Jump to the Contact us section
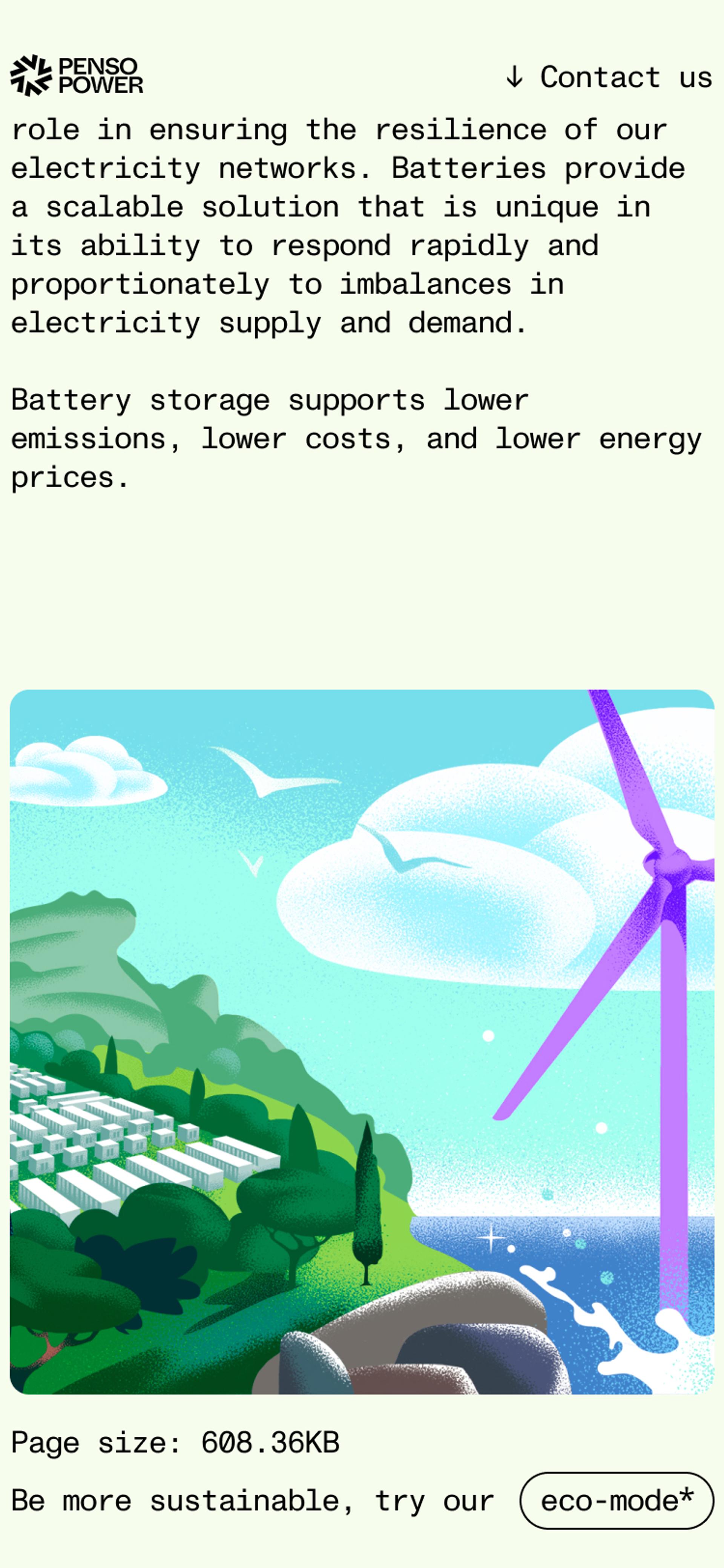The image size is (724, 1568). point(609,77)
